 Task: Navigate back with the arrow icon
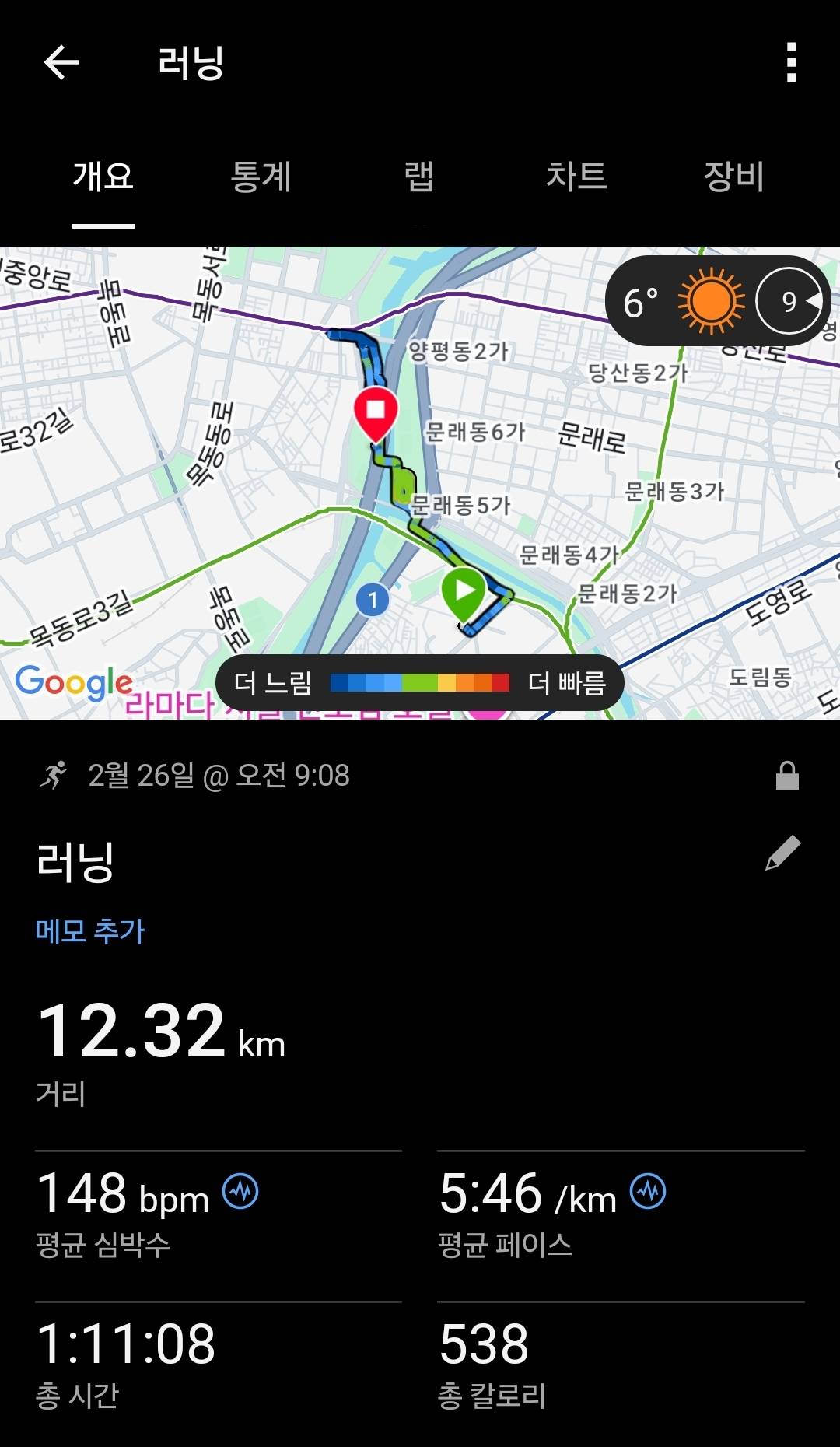coord(62,64)
